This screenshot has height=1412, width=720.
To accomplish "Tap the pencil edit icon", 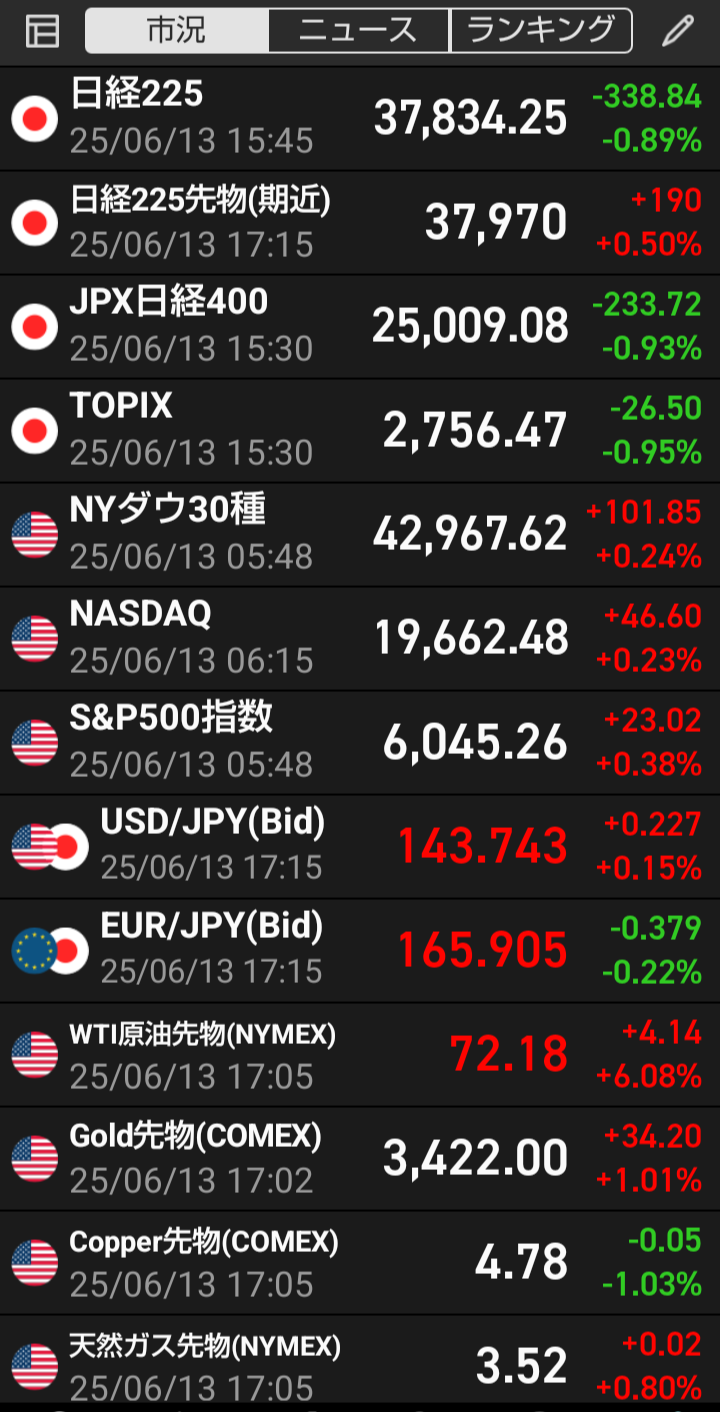I will tap(677, 31).
